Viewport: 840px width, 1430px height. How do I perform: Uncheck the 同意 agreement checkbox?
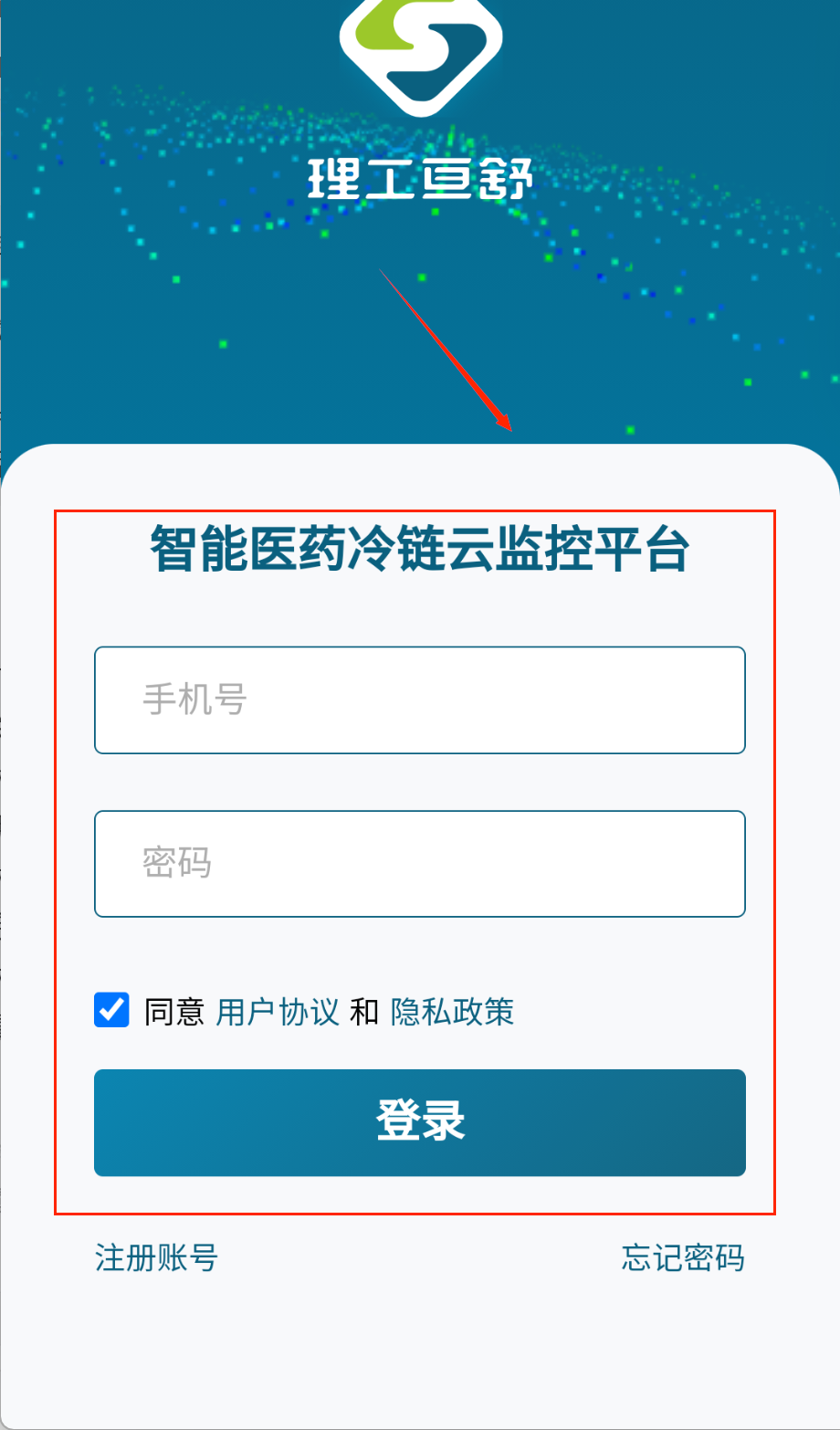(111, 1011)
